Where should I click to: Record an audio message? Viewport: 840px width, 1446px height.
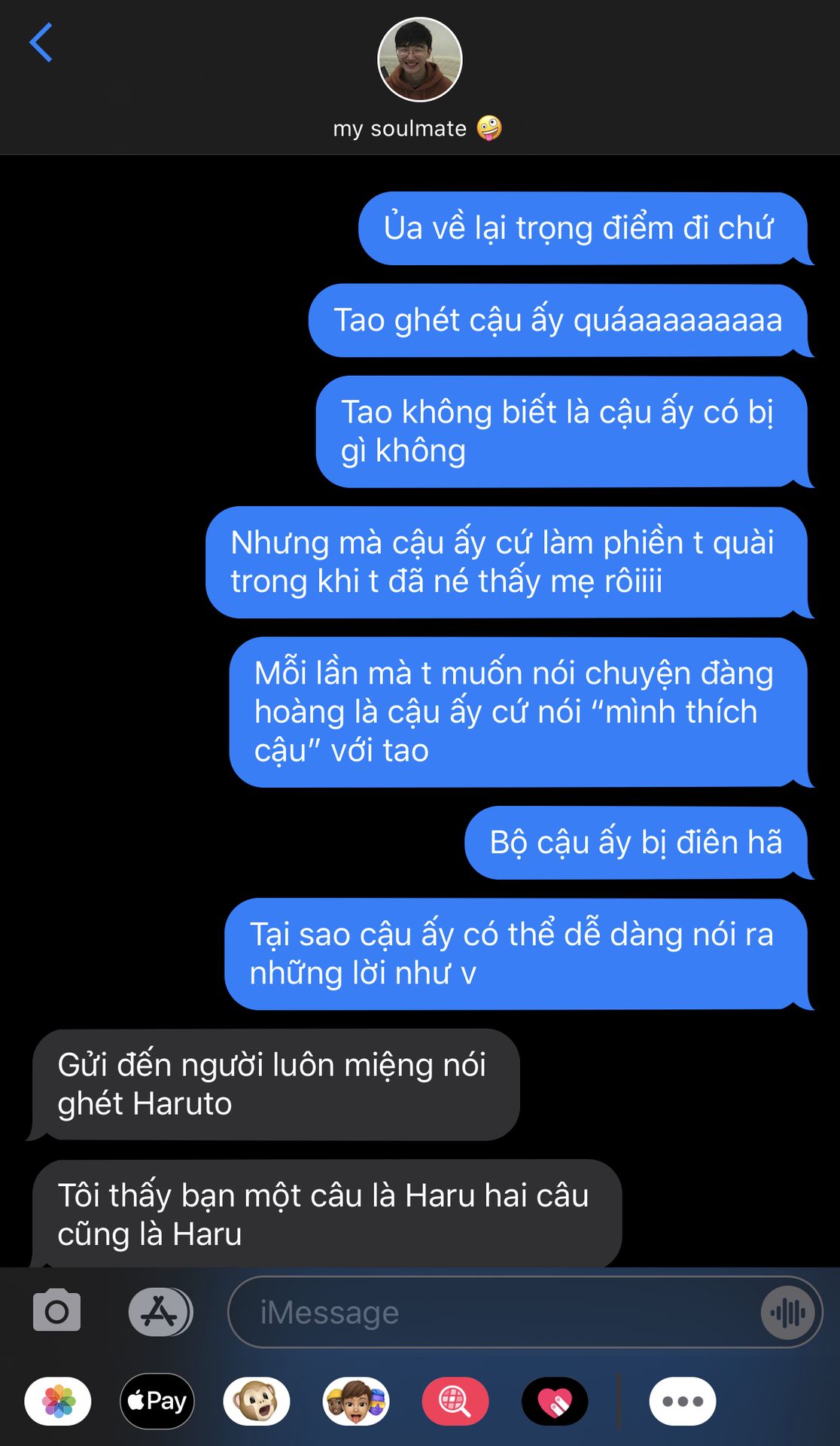point(787,1313)
